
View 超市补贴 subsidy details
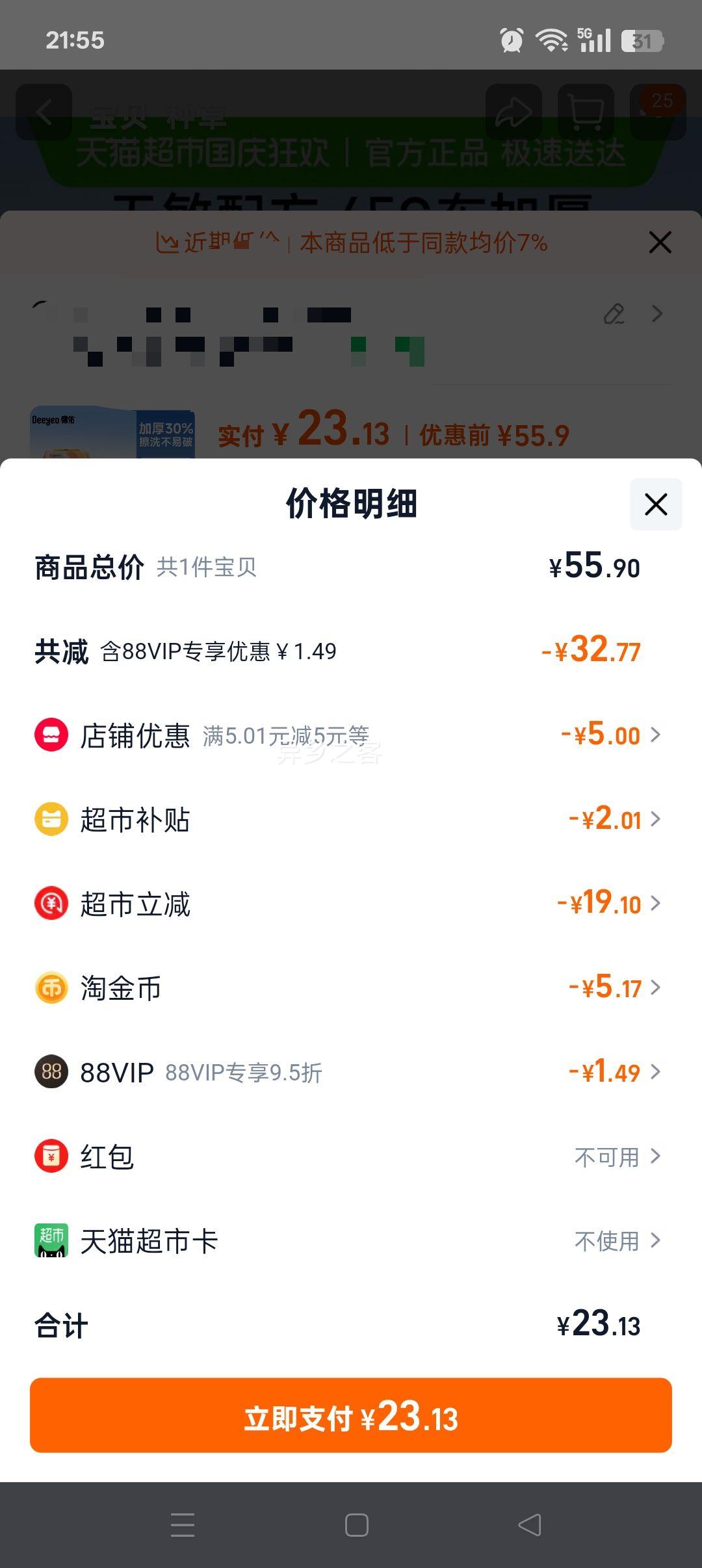coord(350,819)
